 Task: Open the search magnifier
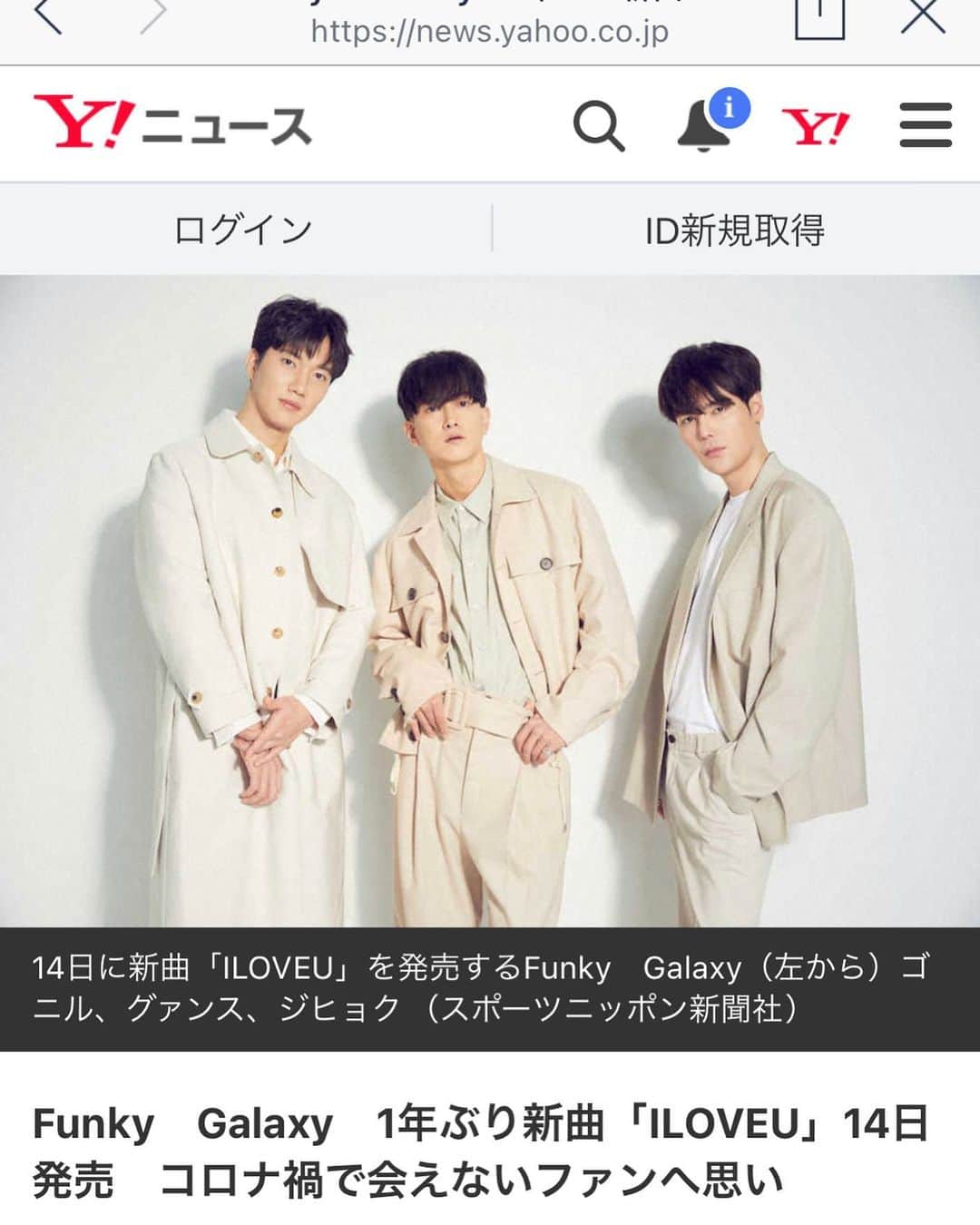point(599,125)
